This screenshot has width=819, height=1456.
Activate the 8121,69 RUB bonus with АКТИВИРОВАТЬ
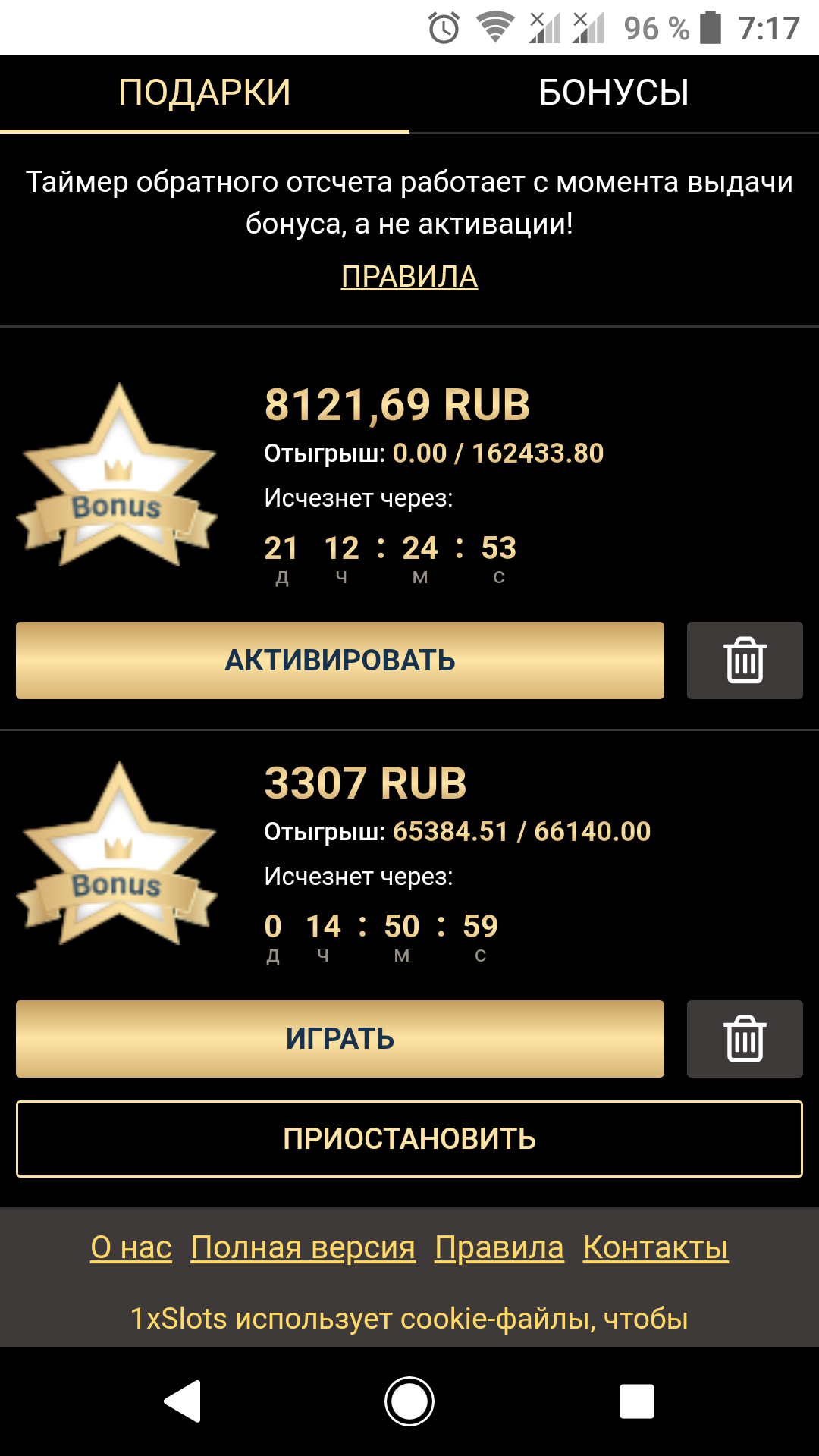tap(340, 661)
